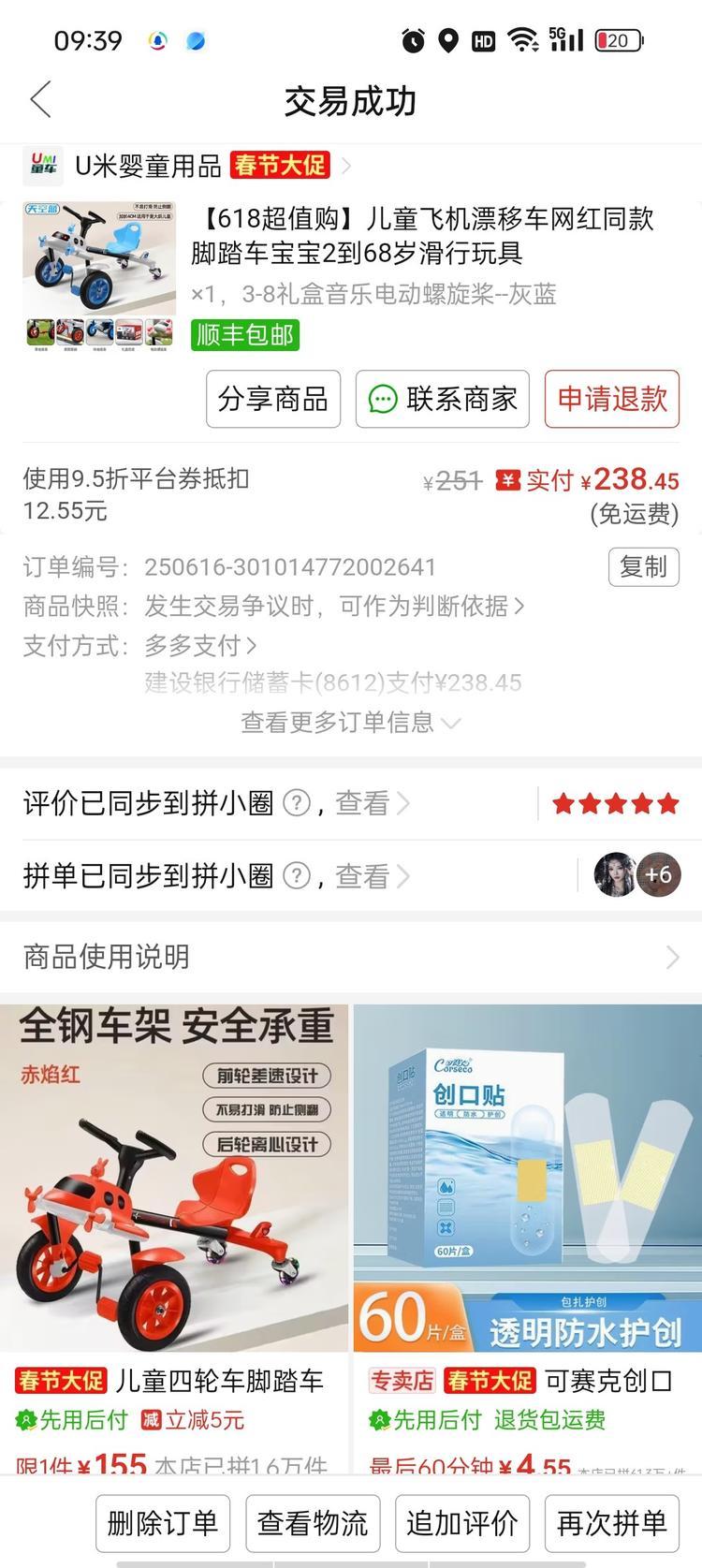
Task: Open the help icon beside 评价已同步到拼小圈
Action: pyautogui.click(x=297, y=803)
